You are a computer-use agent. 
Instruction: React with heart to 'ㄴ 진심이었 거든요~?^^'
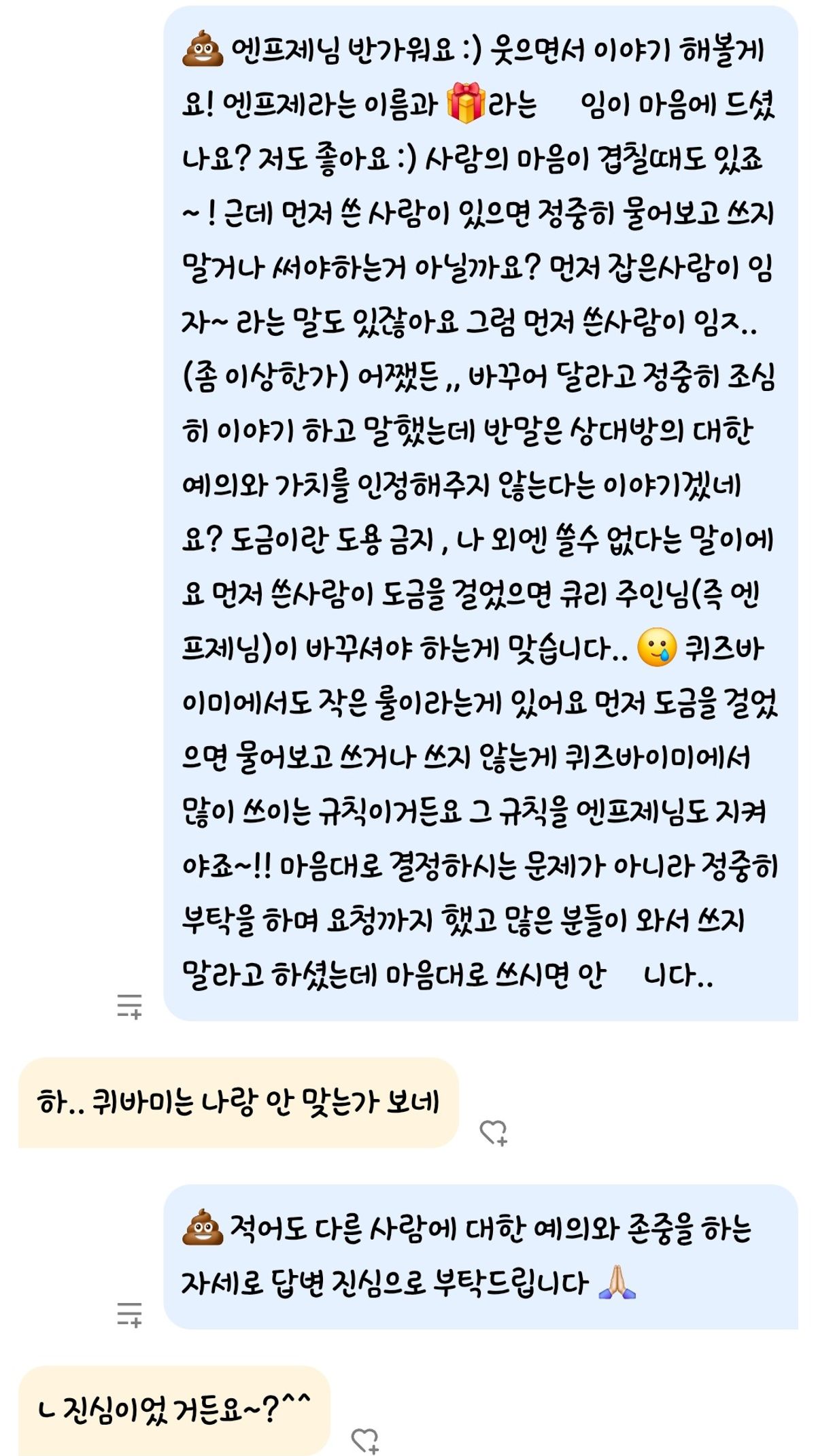coord(364,1440)
